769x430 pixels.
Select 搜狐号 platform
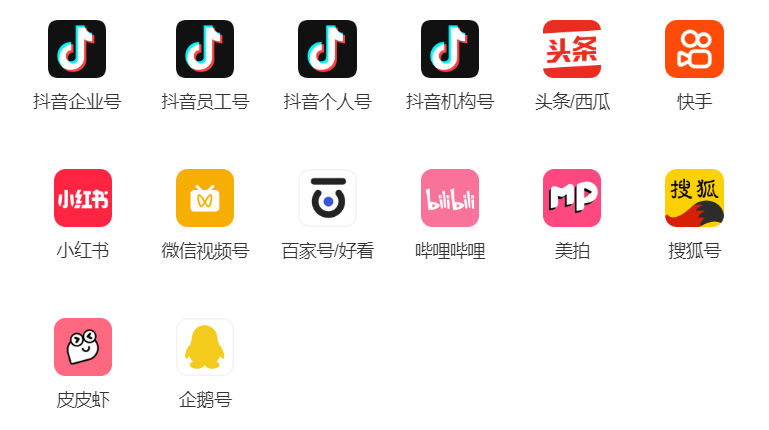(x=694, y=198)
